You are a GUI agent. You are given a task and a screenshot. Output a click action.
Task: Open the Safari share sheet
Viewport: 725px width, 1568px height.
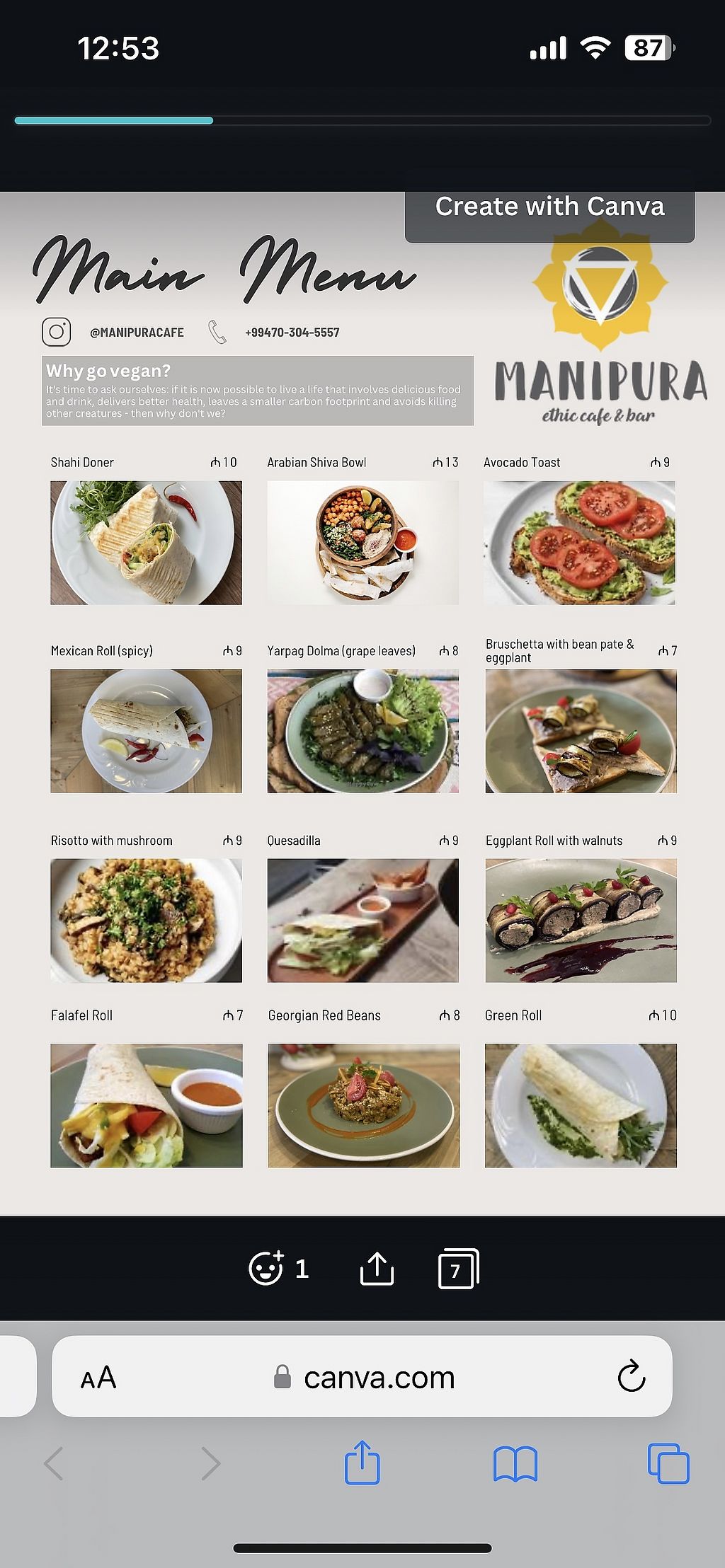pyautogui.click(x=362, y=1463)
